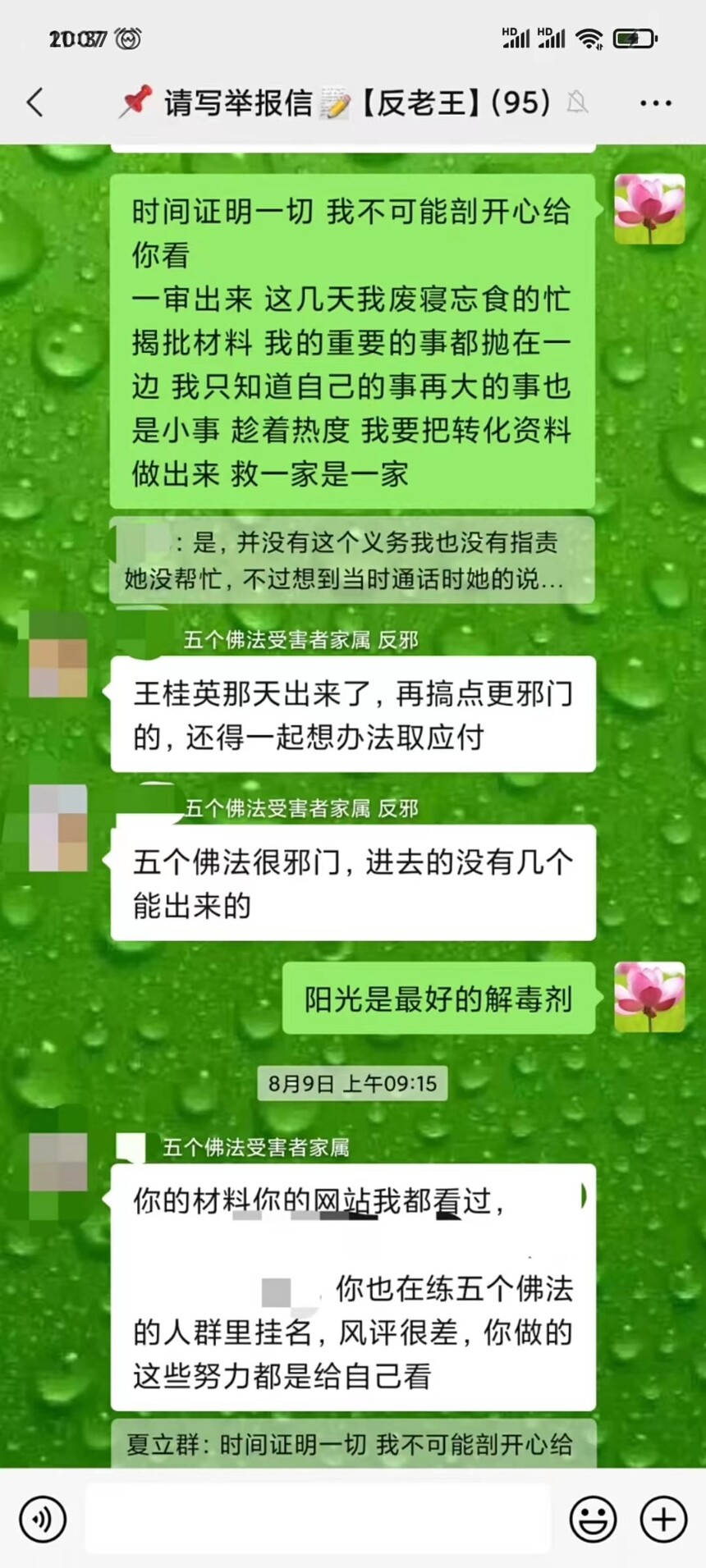Switch to voice message input

43,1519
